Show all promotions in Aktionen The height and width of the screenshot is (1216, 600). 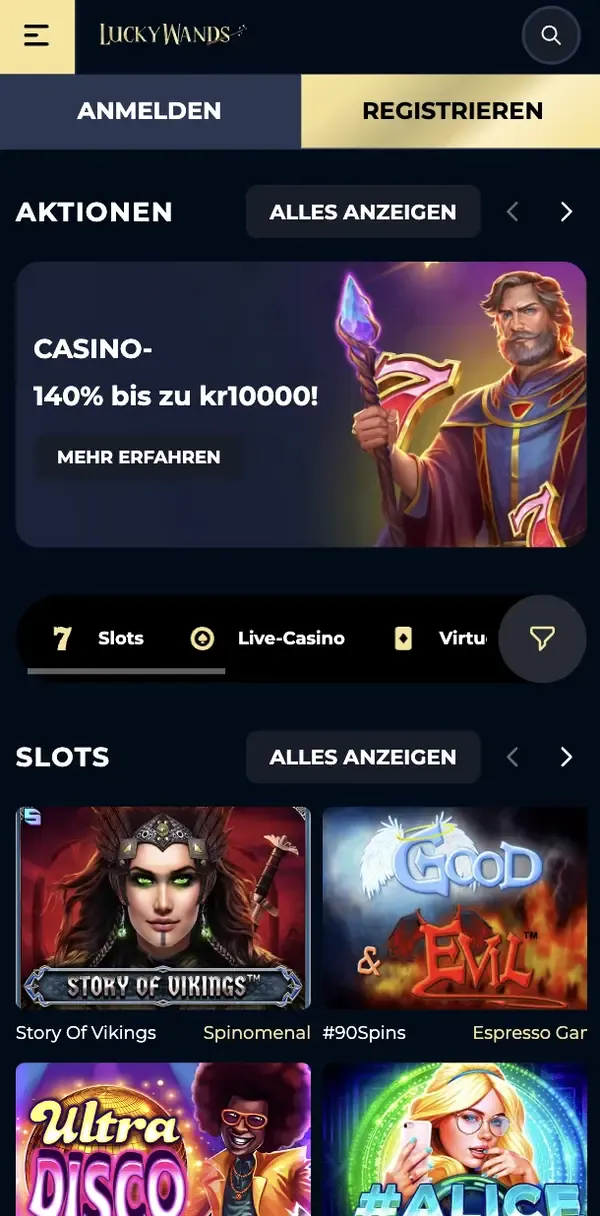click(363, 212)
